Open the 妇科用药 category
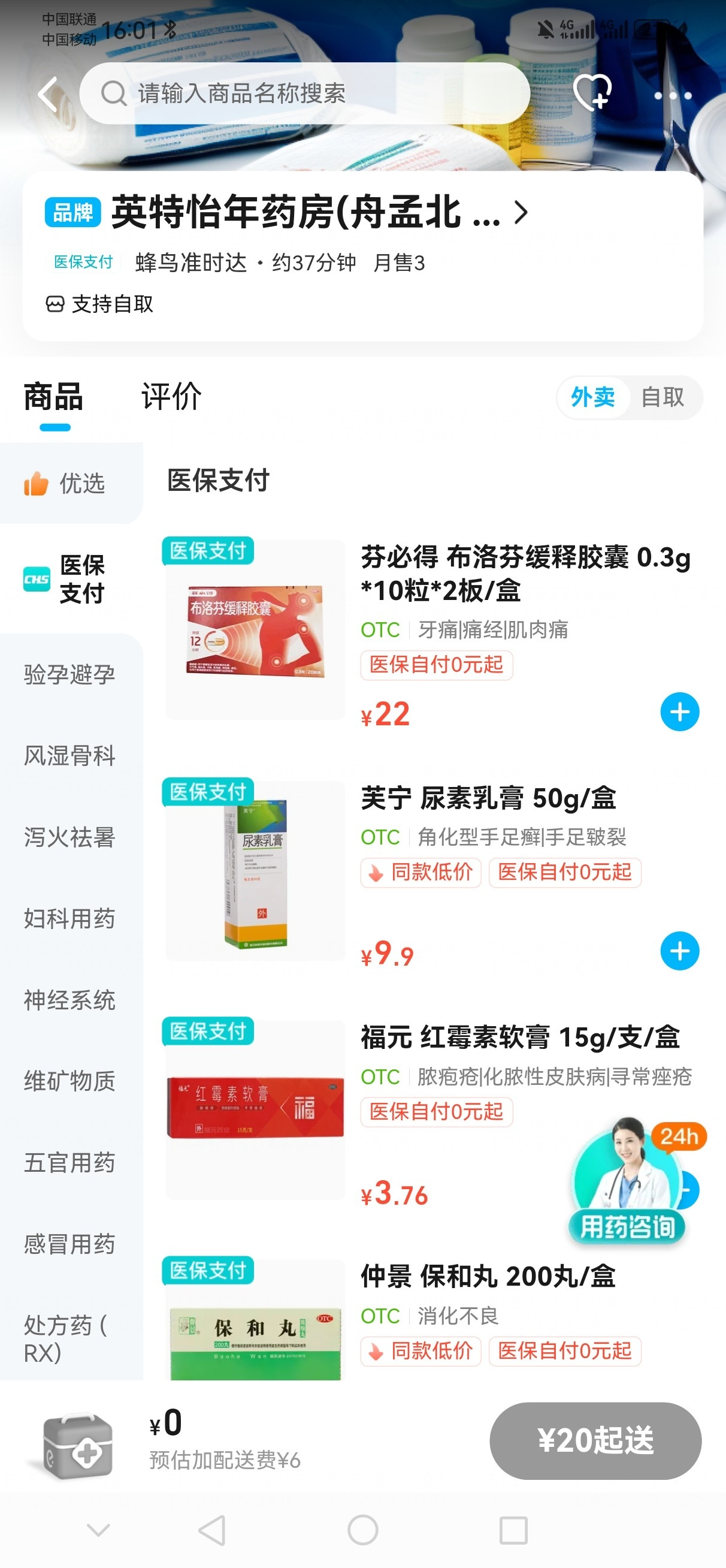 pyautogui.click(x=69, y=918)
